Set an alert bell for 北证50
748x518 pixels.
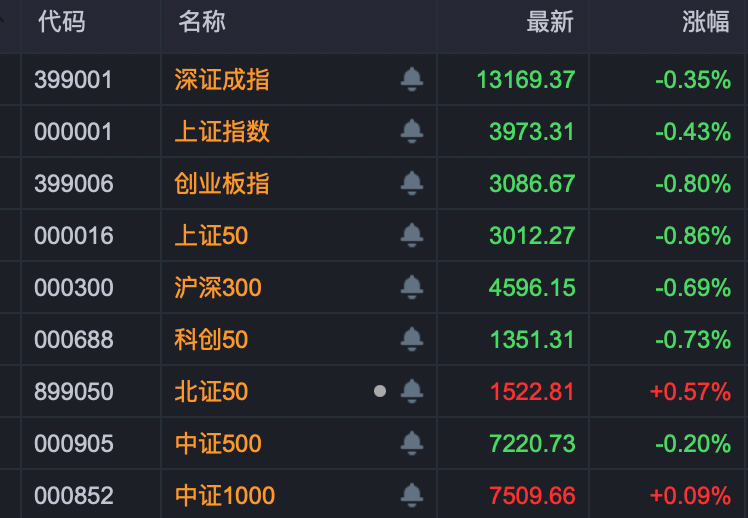pos(411,392)
